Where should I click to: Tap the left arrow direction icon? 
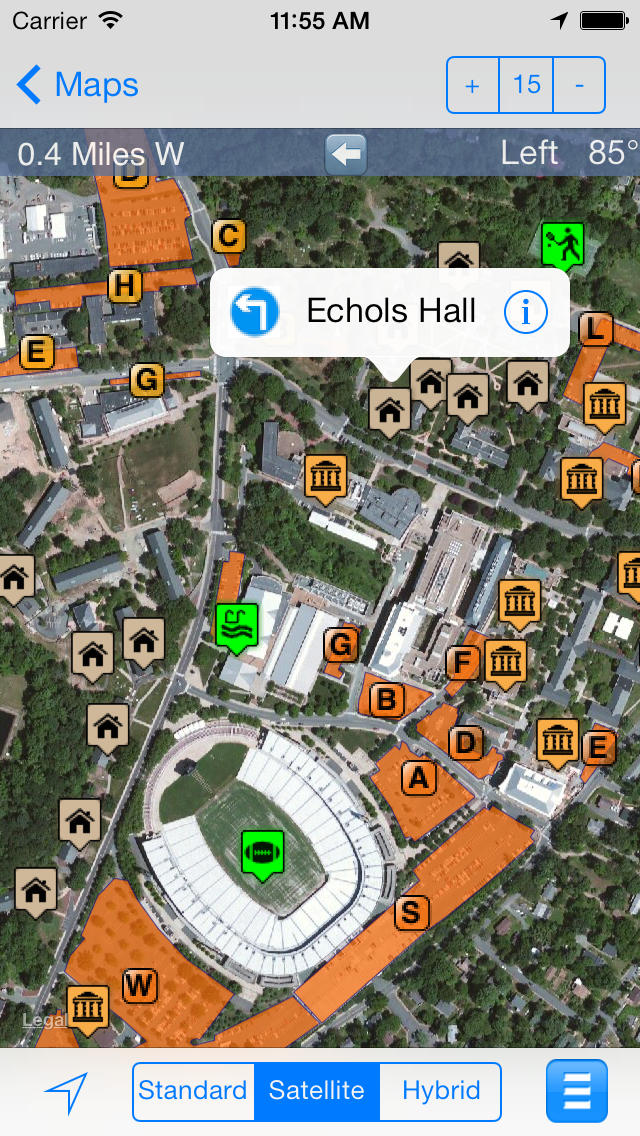click(x=346, y=154)
